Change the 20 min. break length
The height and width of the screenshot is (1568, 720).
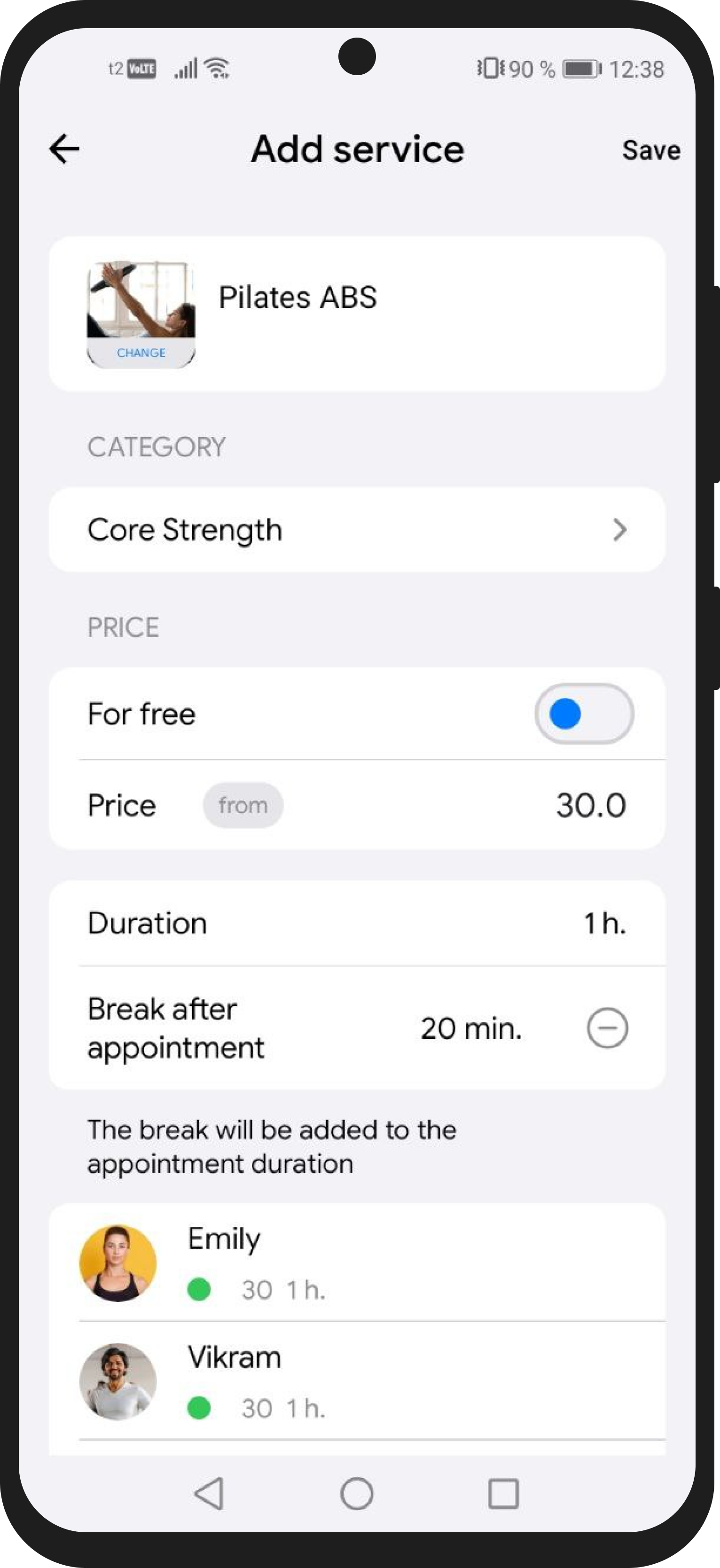coord(471,1029)
